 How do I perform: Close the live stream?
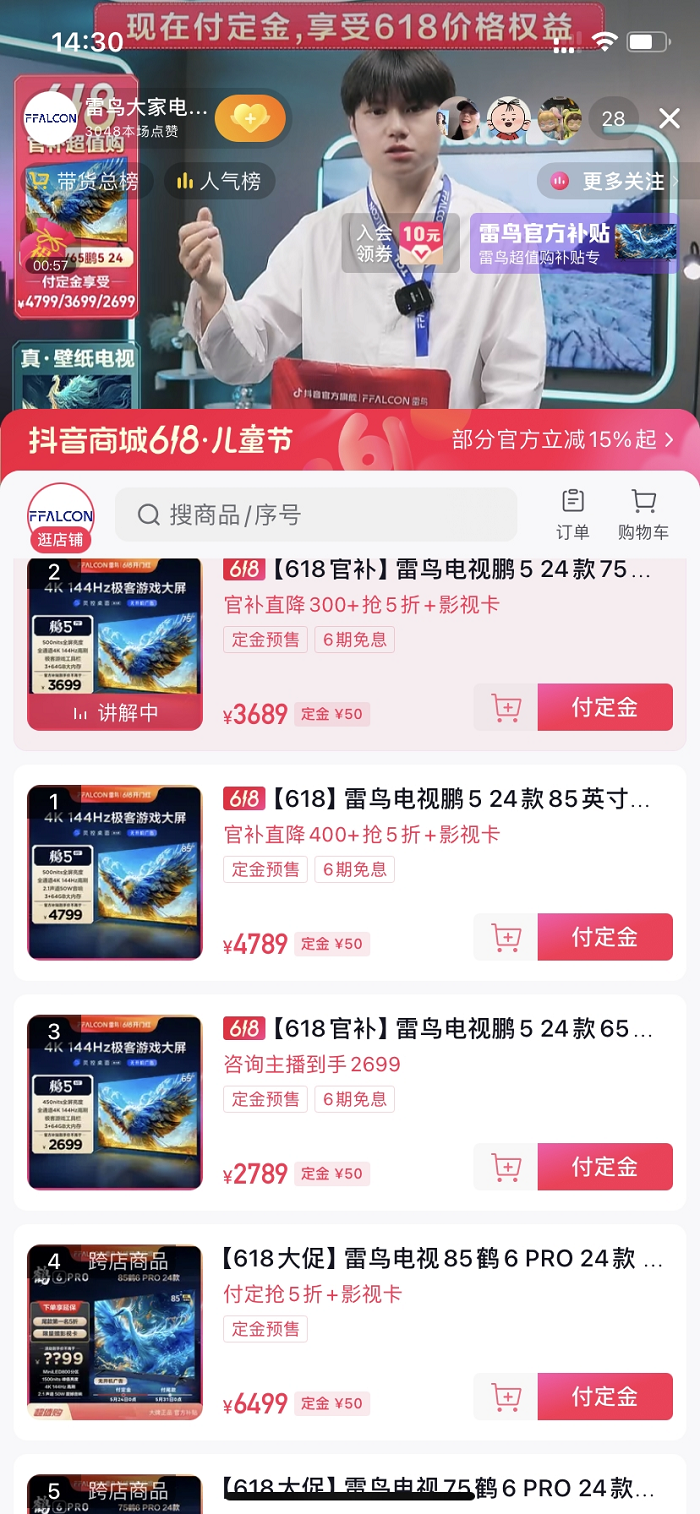tap(669, 119)
